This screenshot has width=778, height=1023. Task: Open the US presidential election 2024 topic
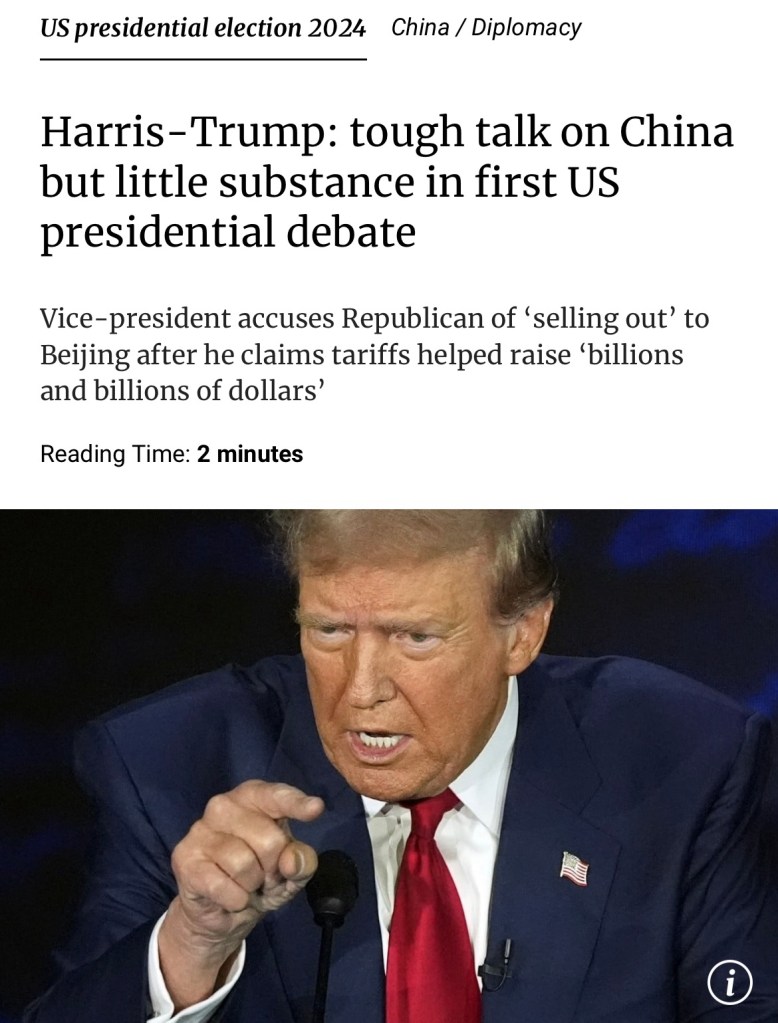203,28
